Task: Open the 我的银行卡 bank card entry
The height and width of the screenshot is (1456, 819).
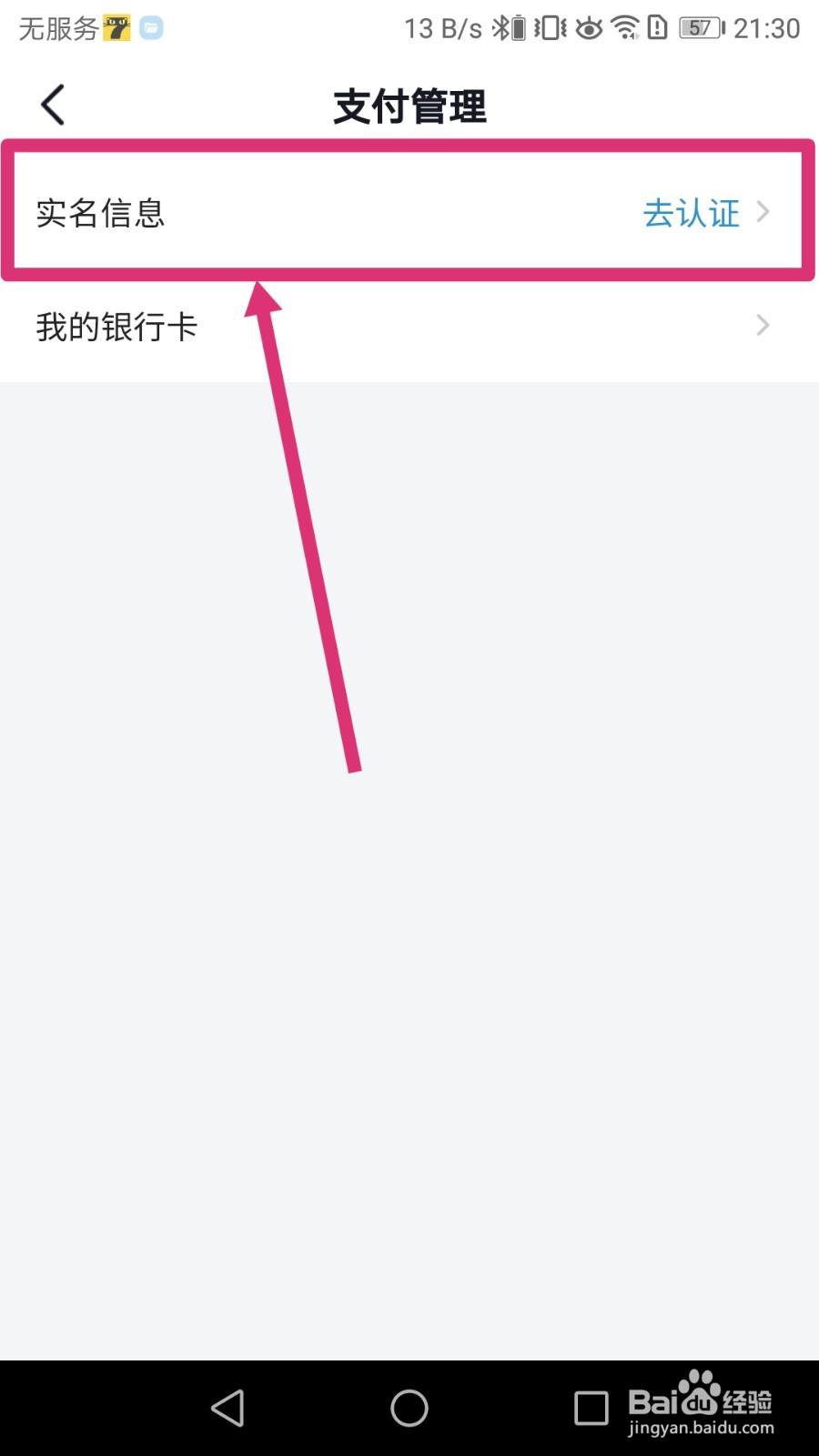Action: click(x=116, y=325)
